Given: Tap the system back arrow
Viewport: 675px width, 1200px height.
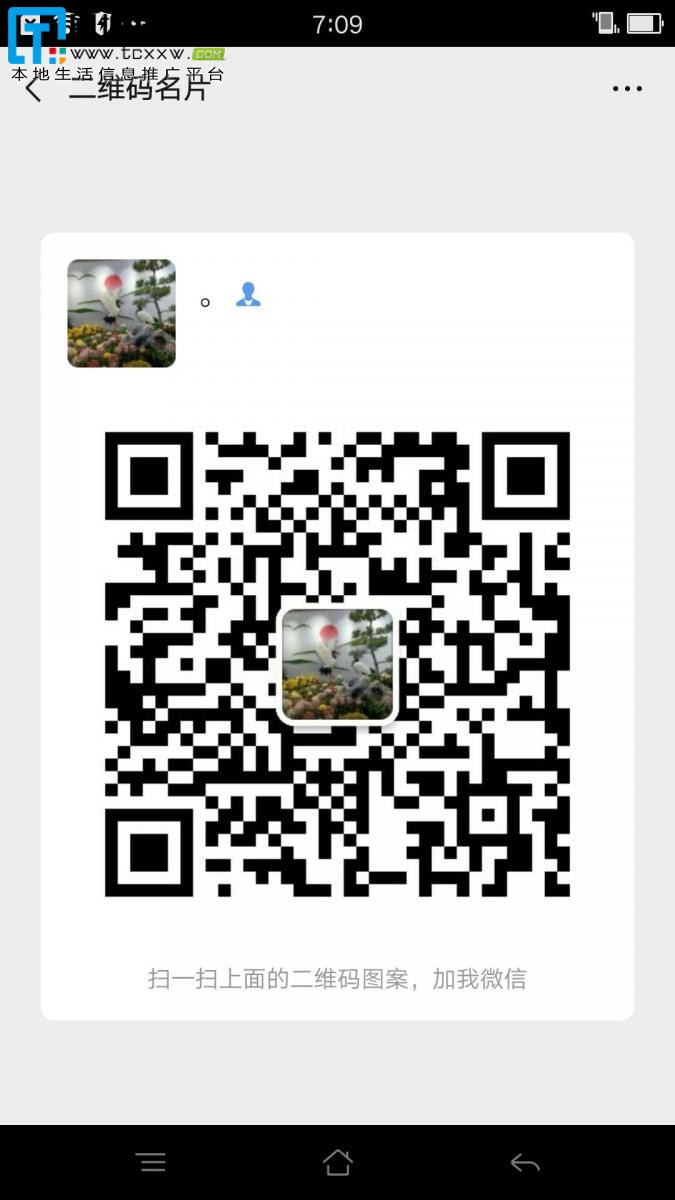Looking at the screenshot, I should (525, 1162).
